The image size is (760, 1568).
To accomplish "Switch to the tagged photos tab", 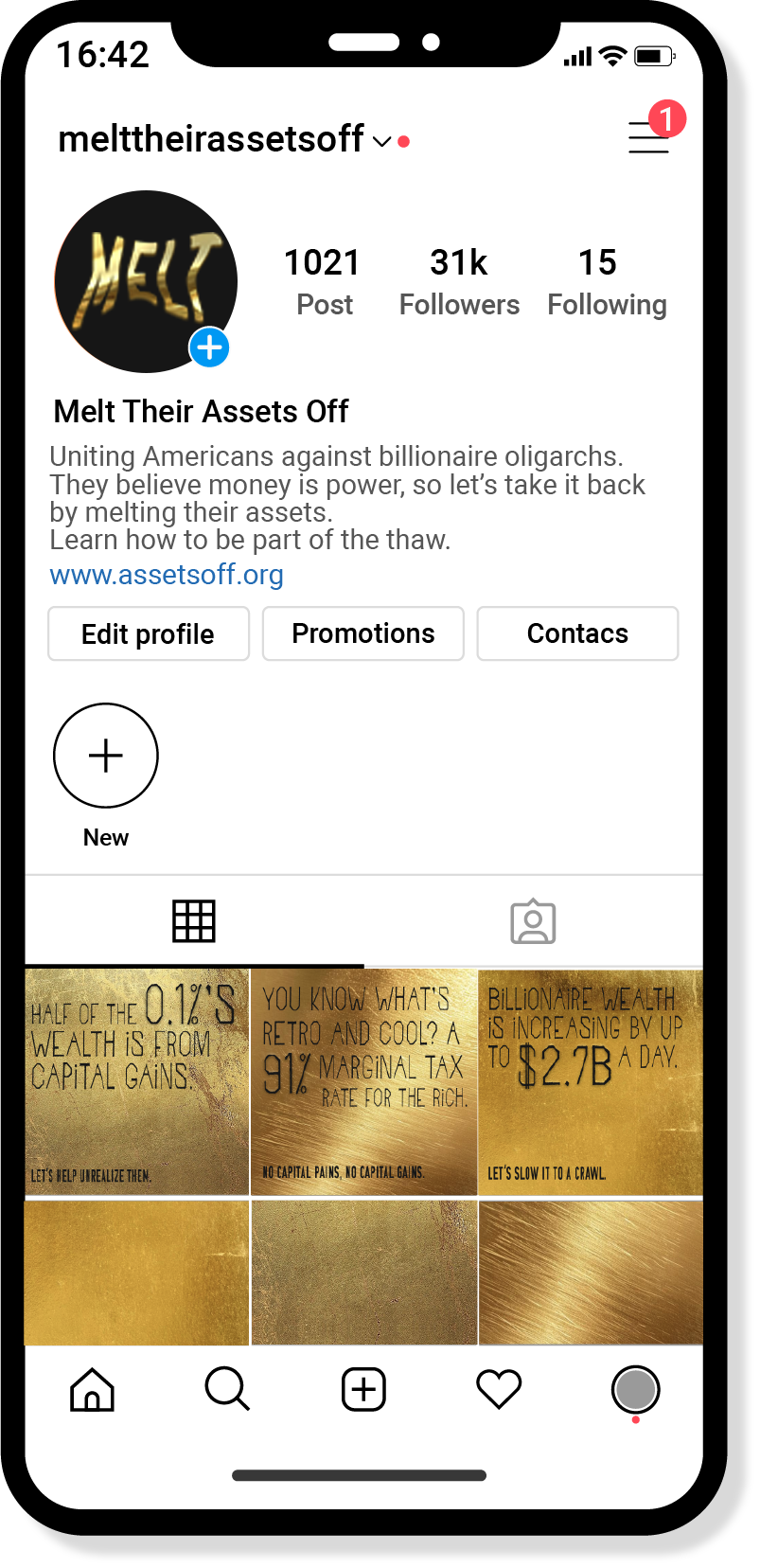I will coord(533,921).
